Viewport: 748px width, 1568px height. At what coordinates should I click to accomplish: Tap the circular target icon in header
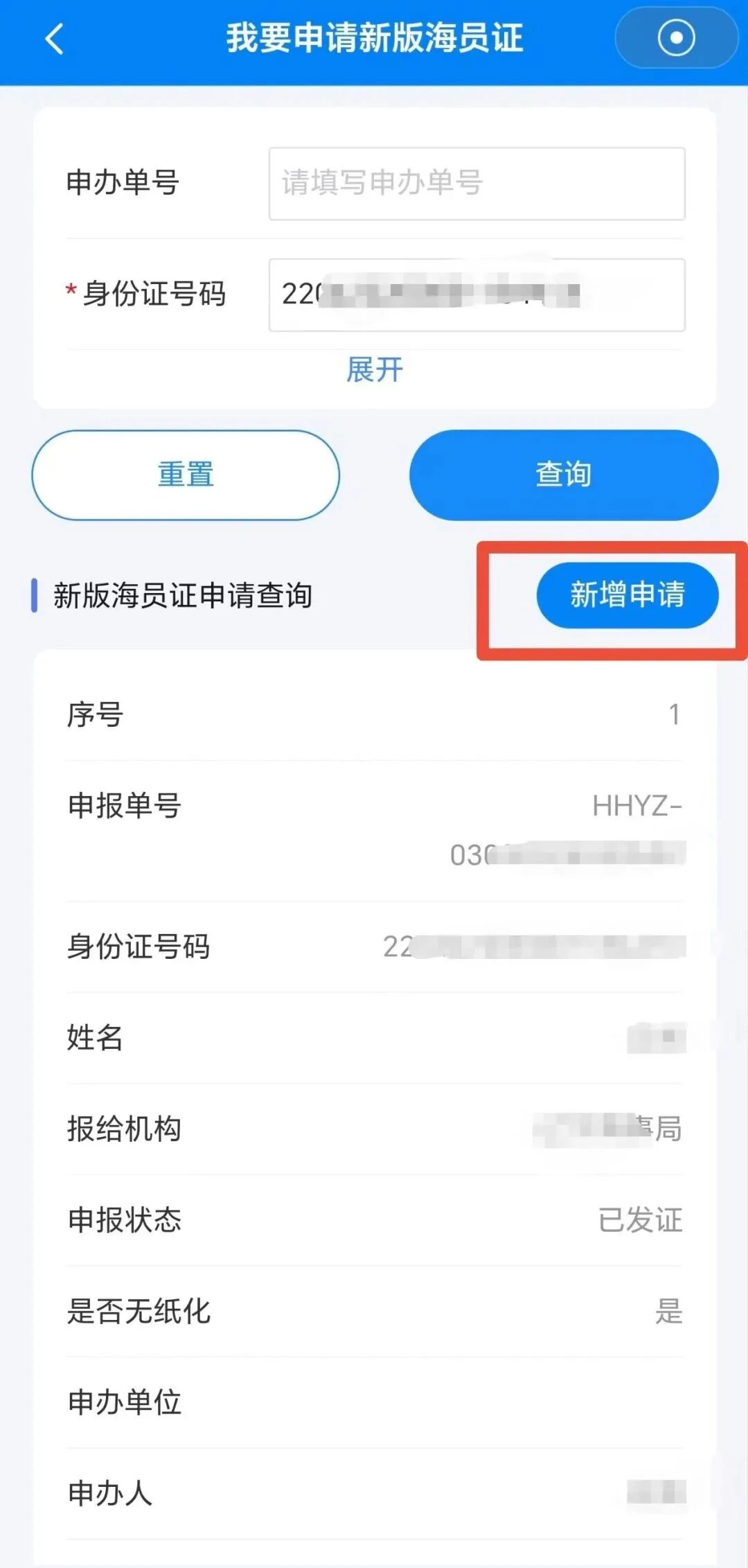676,37
